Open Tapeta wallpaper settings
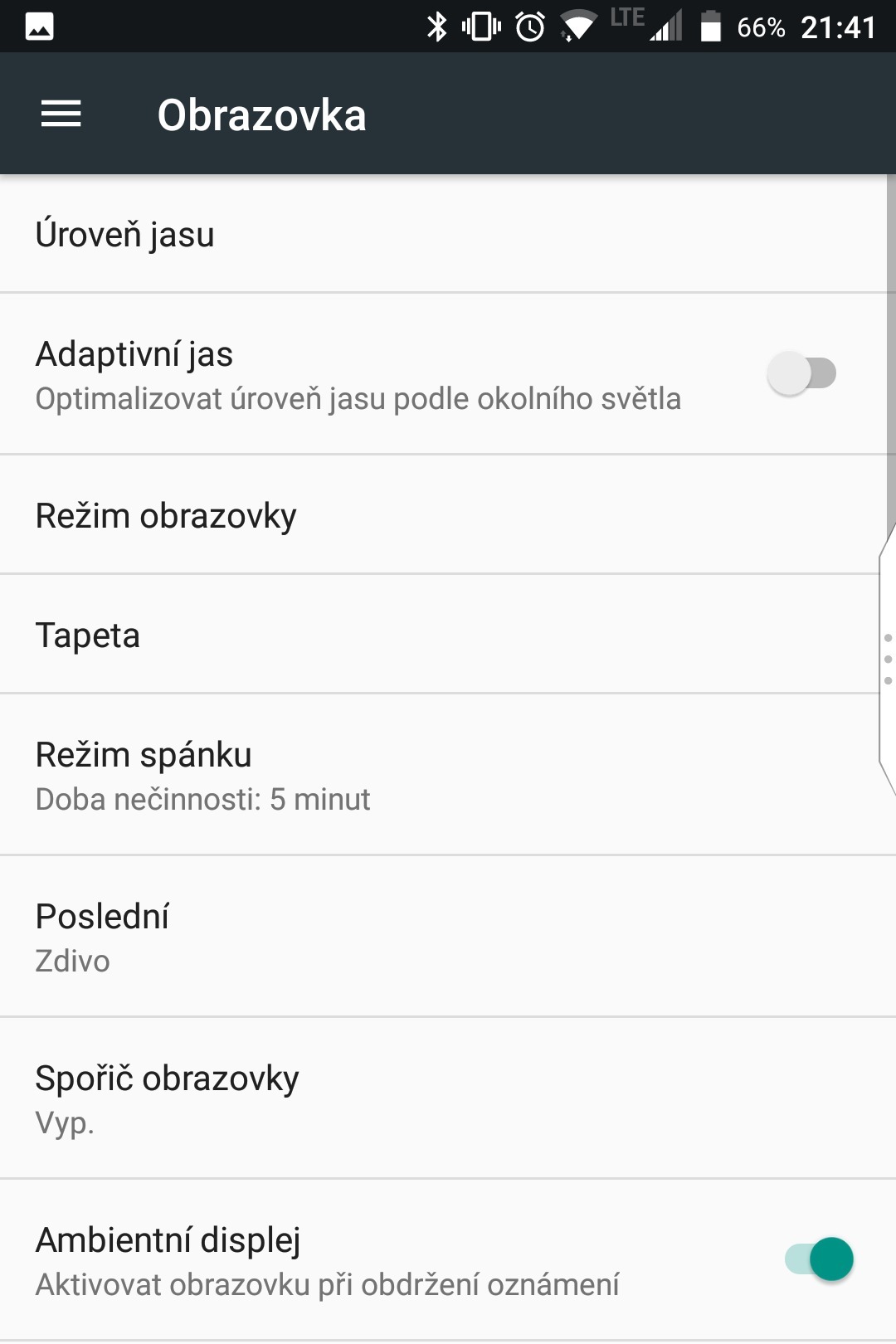896x1344 pixels. click(x=448, y=635)
